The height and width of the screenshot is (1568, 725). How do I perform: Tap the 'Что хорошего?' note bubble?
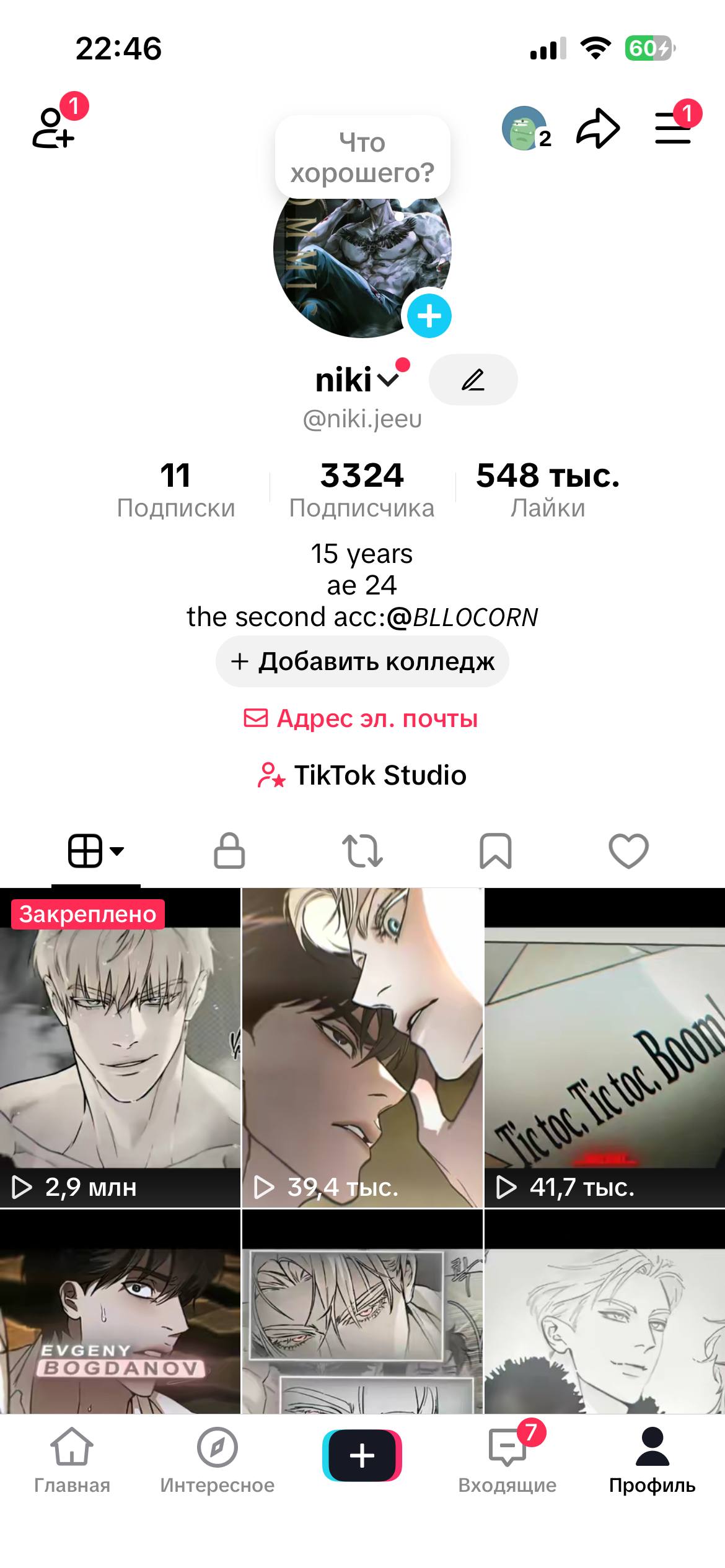coord(362,157)
